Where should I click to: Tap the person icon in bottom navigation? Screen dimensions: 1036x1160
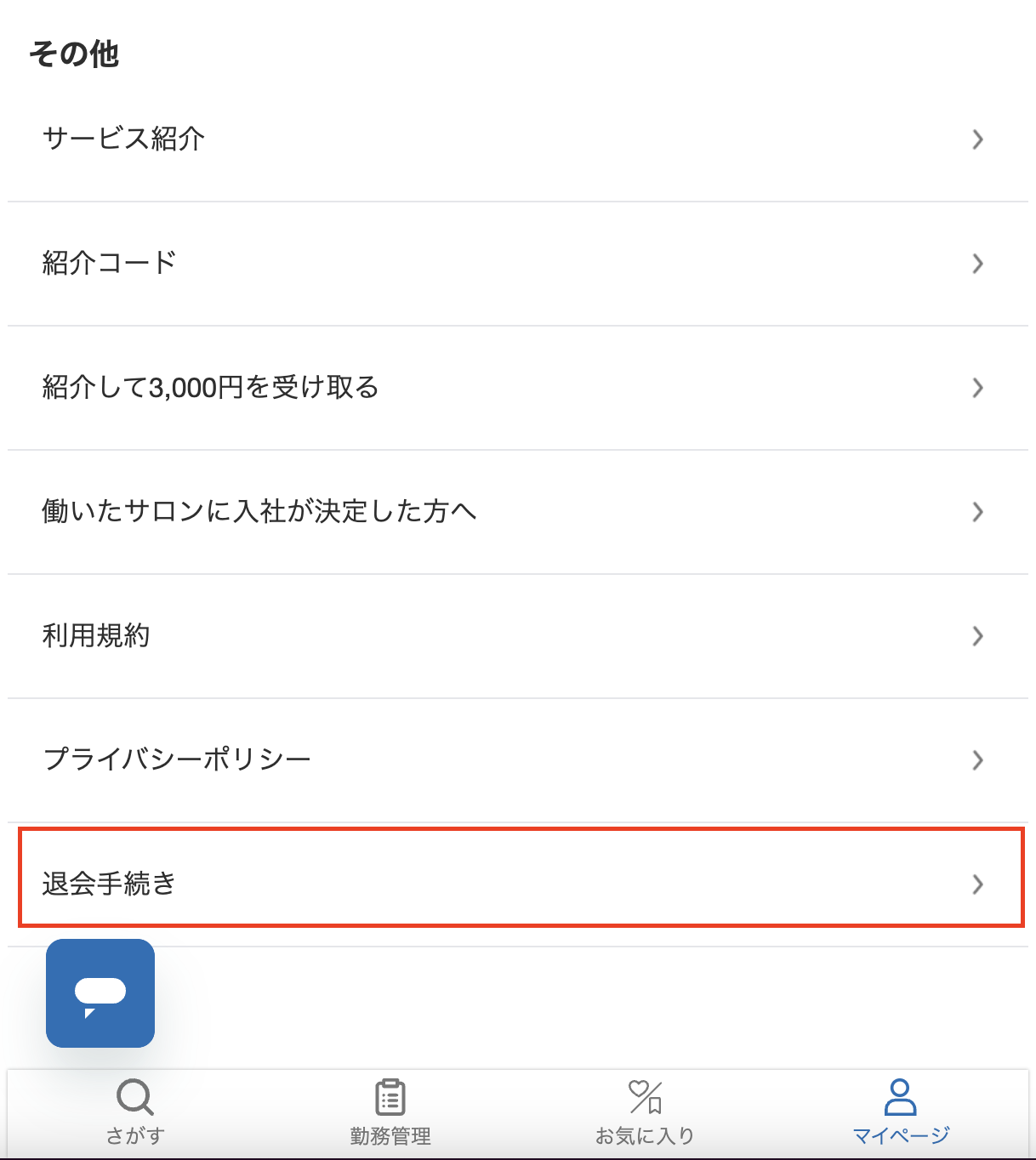click(x=900, y=1100)
